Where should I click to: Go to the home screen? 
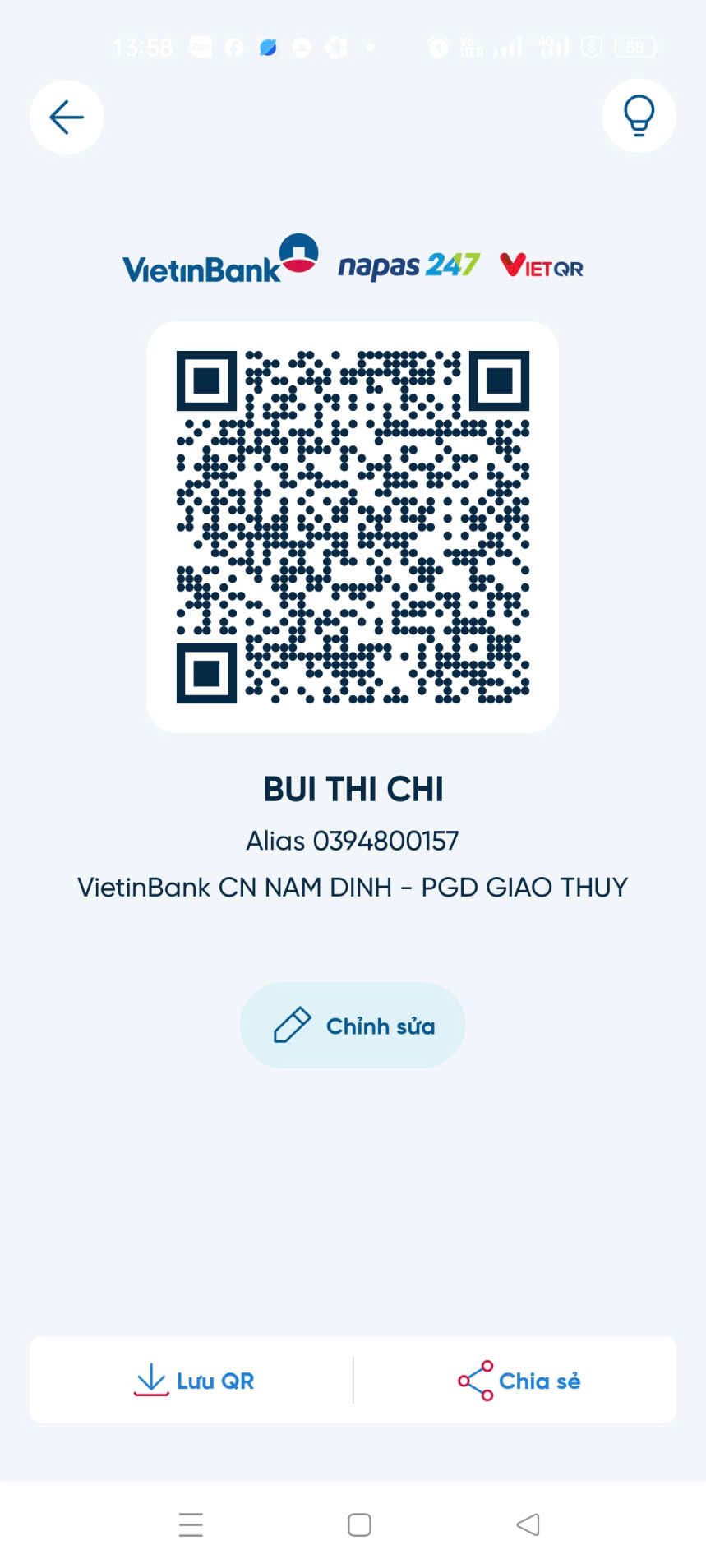click(359, 1524)
